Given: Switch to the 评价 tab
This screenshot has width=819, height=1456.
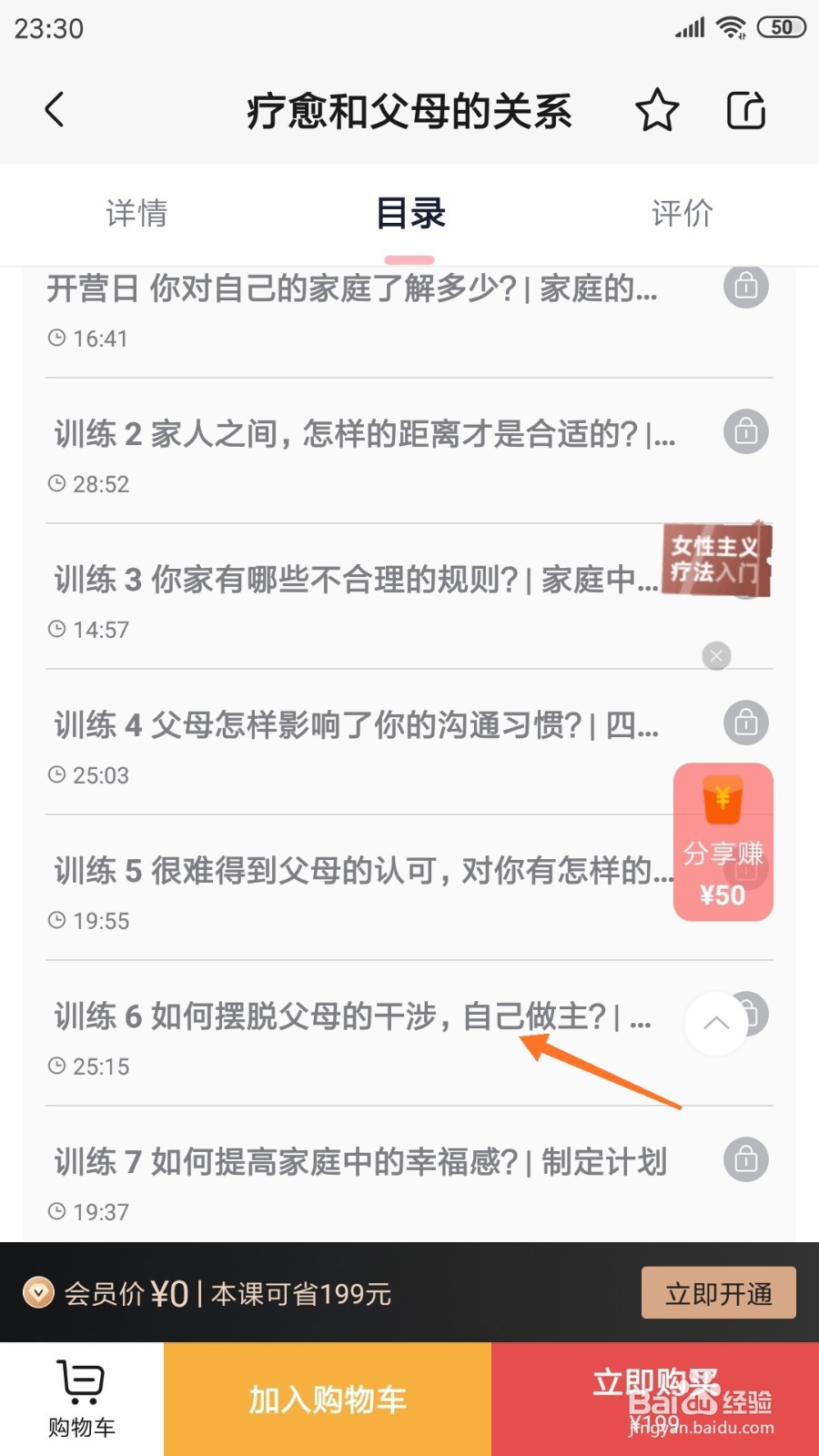Looking at the screenshot, I should pos(681,213).
